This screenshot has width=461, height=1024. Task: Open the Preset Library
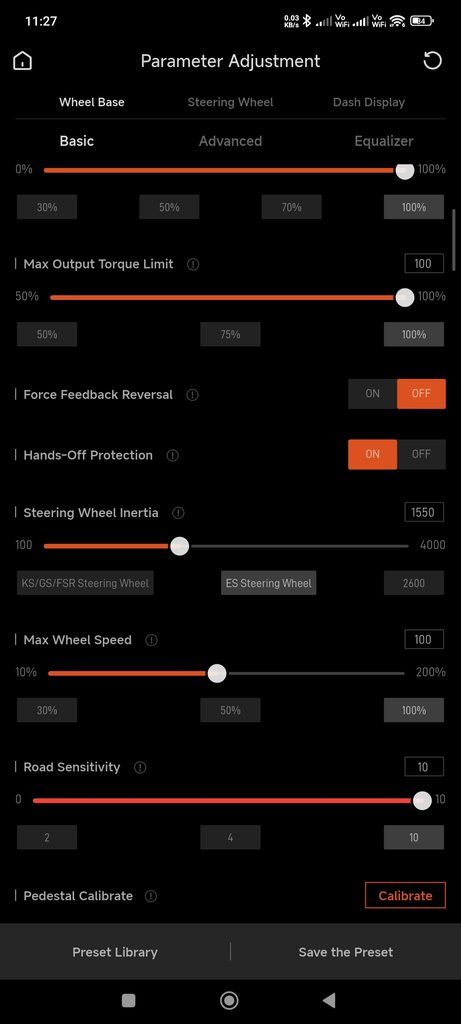click(115, 952)
